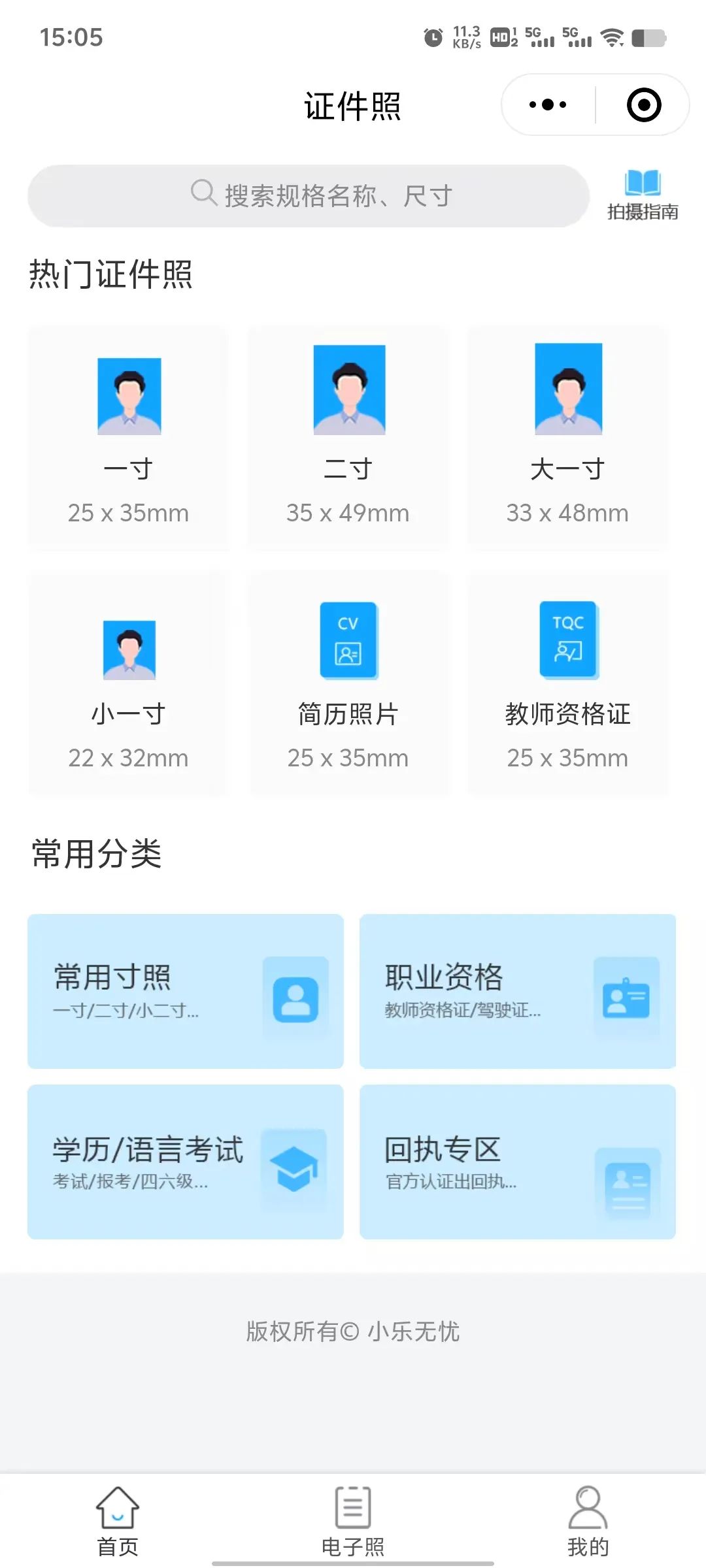Viewport: 706px width, 1568px height.
Task: Open the 简历照片 resume photo option
Action: (x=348, y=683)
